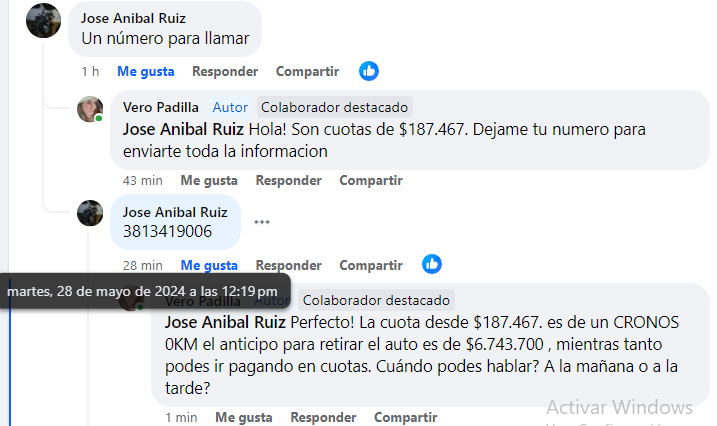Image resolution: width=717 pixels, height=426 pixels.
Task: View Jose Anibal Ruiz's avatar on the first comment
Action: pyautogui.click(x=42, y=20)
